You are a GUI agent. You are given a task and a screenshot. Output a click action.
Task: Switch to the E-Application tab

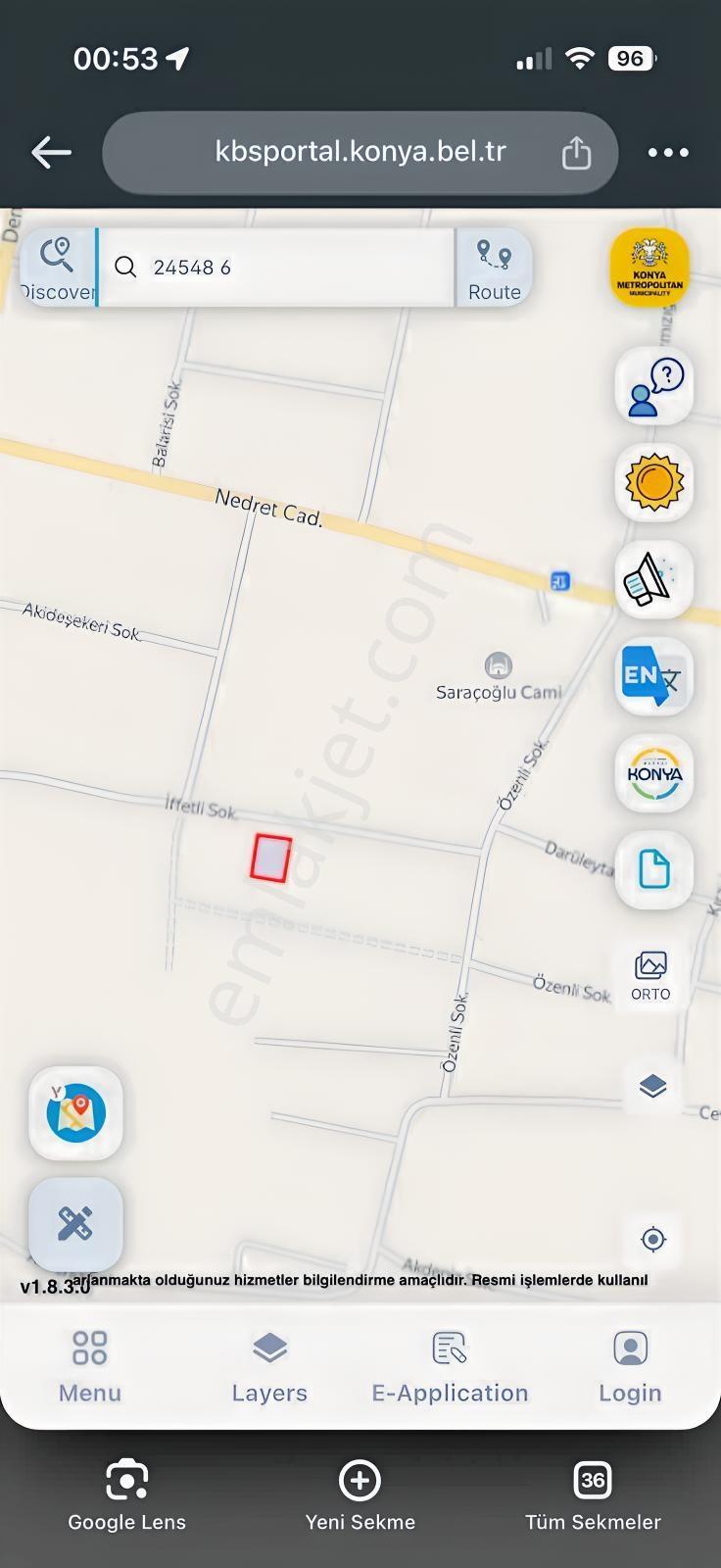click(x=450, y=1366)
